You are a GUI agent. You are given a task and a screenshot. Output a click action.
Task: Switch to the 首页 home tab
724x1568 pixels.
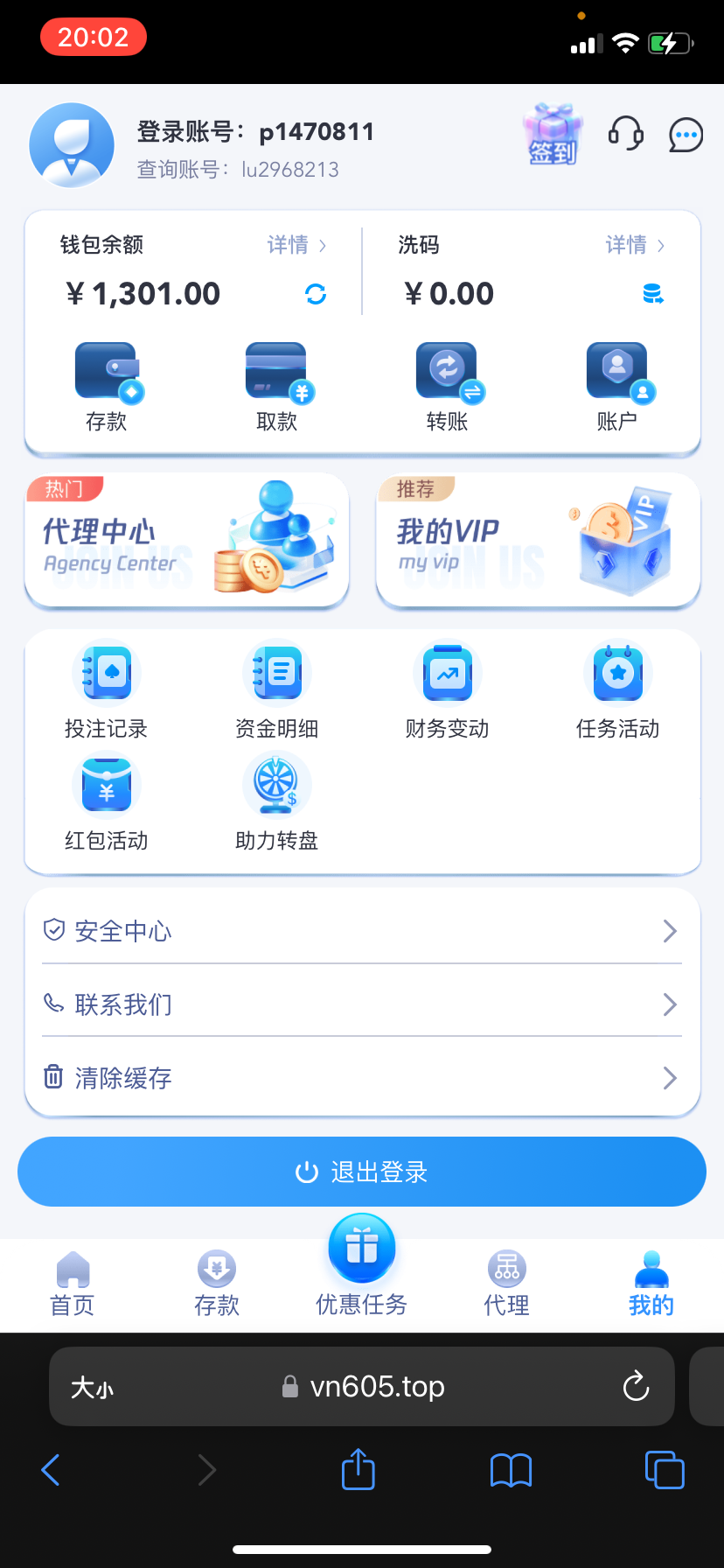coord(73,1284)
